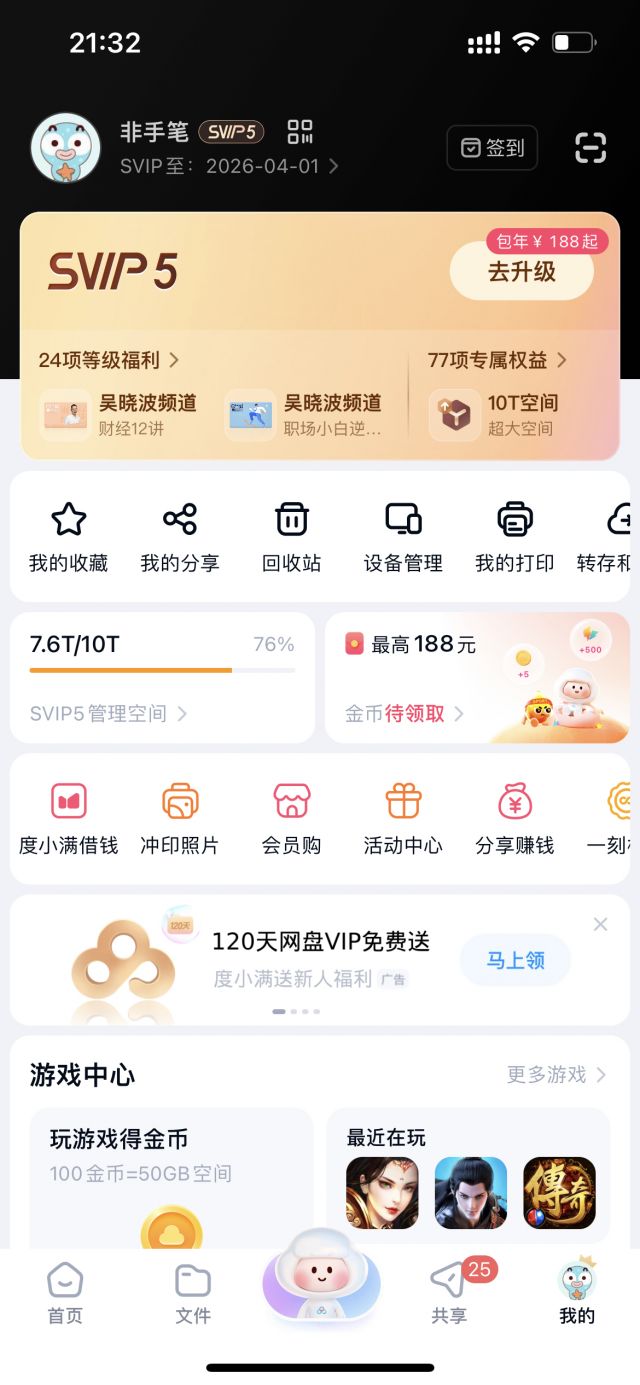Open SVIP5 管理空间 storage management
This screenshot has width=640, height=1385.
[x=108, y=714]
